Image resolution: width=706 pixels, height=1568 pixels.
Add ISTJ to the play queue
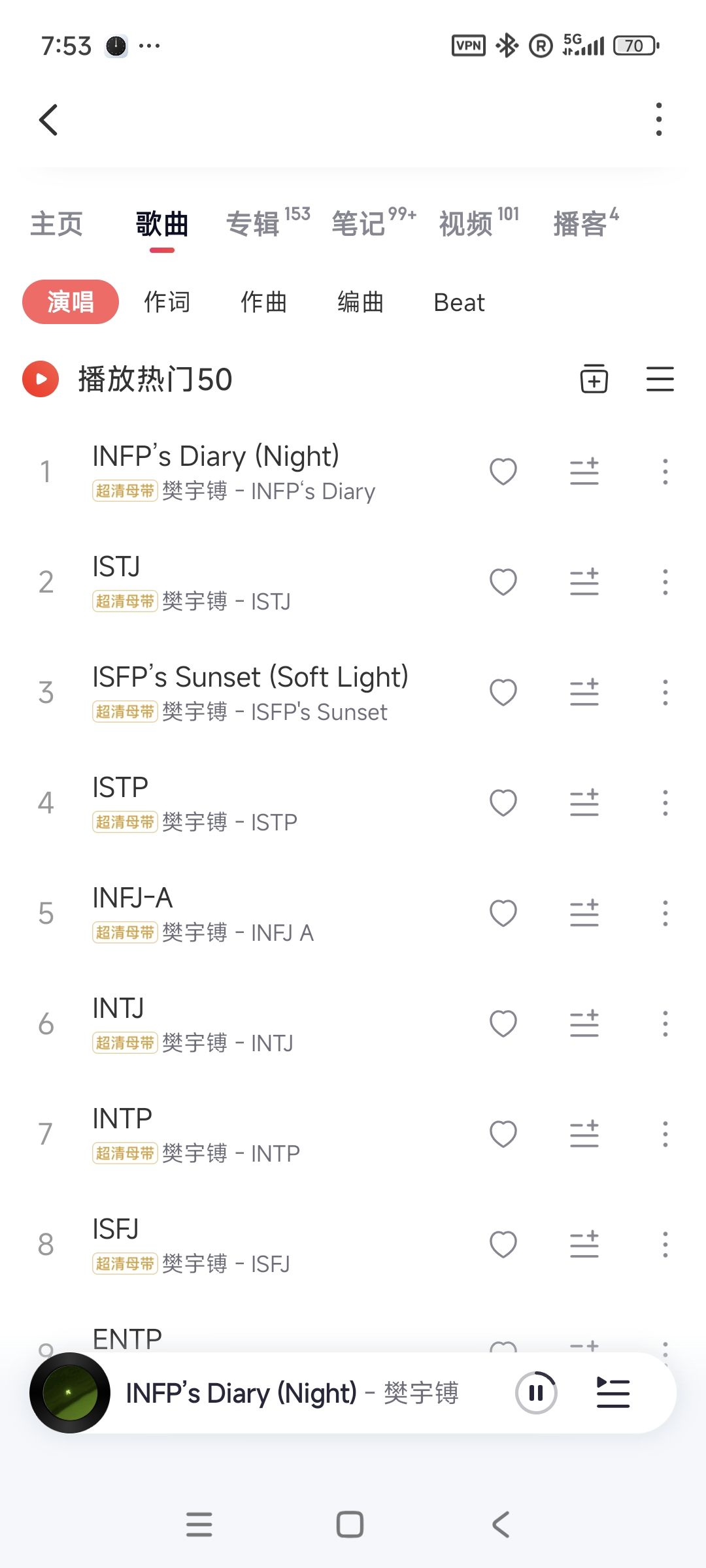pos(584,582)
